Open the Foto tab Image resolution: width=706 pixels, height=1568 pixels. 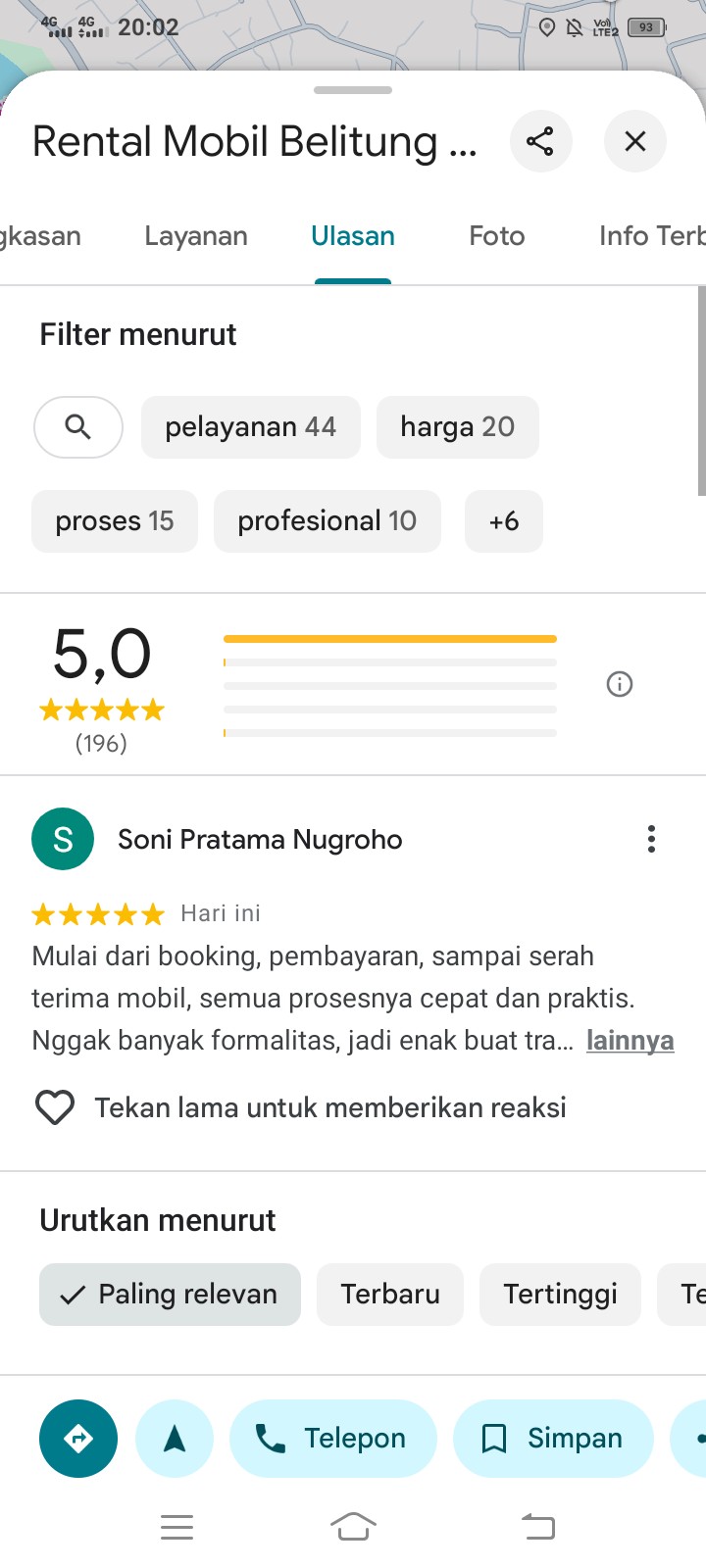[497, 236]
